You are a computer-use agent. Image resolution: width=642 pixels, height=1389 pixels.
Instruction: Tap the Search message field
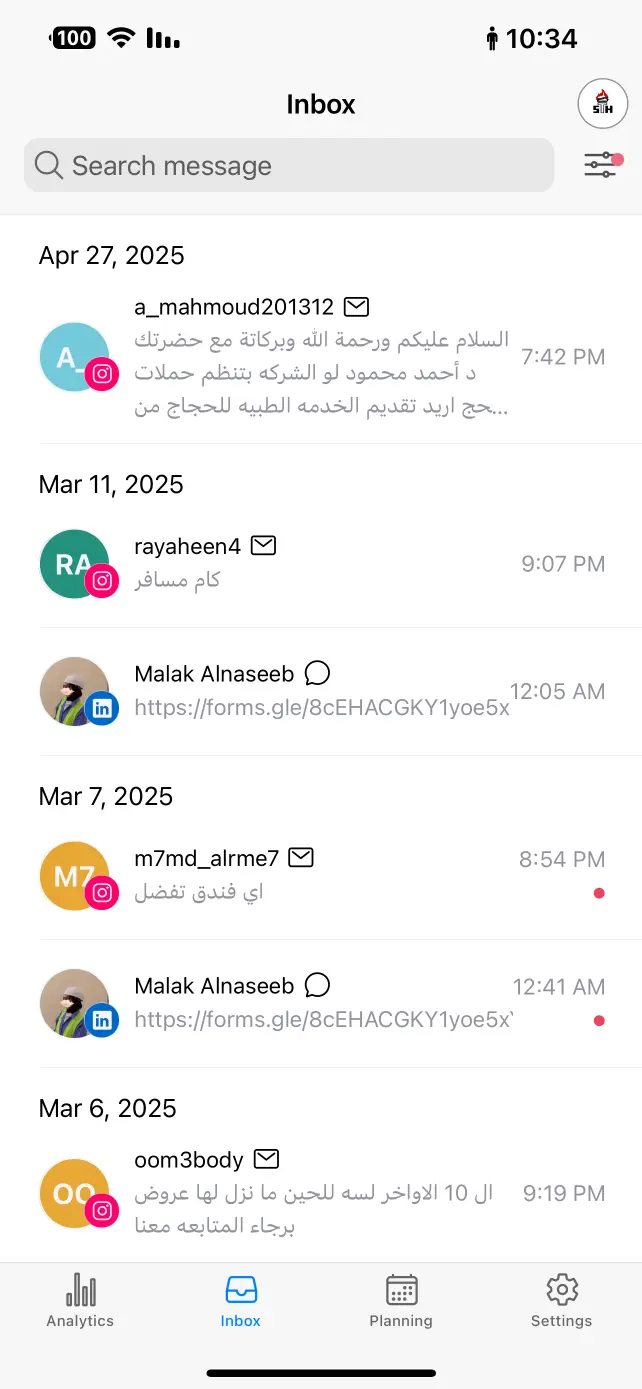click(289, 165)
